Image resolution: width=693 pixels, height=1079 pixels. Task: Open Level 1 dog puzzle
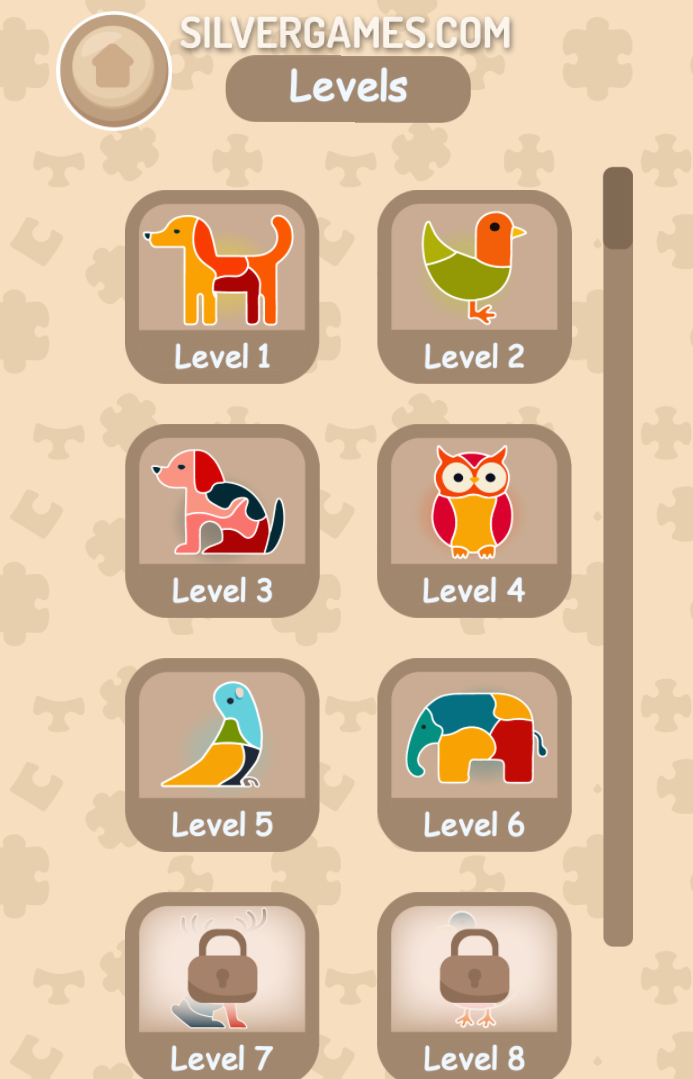(222, 287)
